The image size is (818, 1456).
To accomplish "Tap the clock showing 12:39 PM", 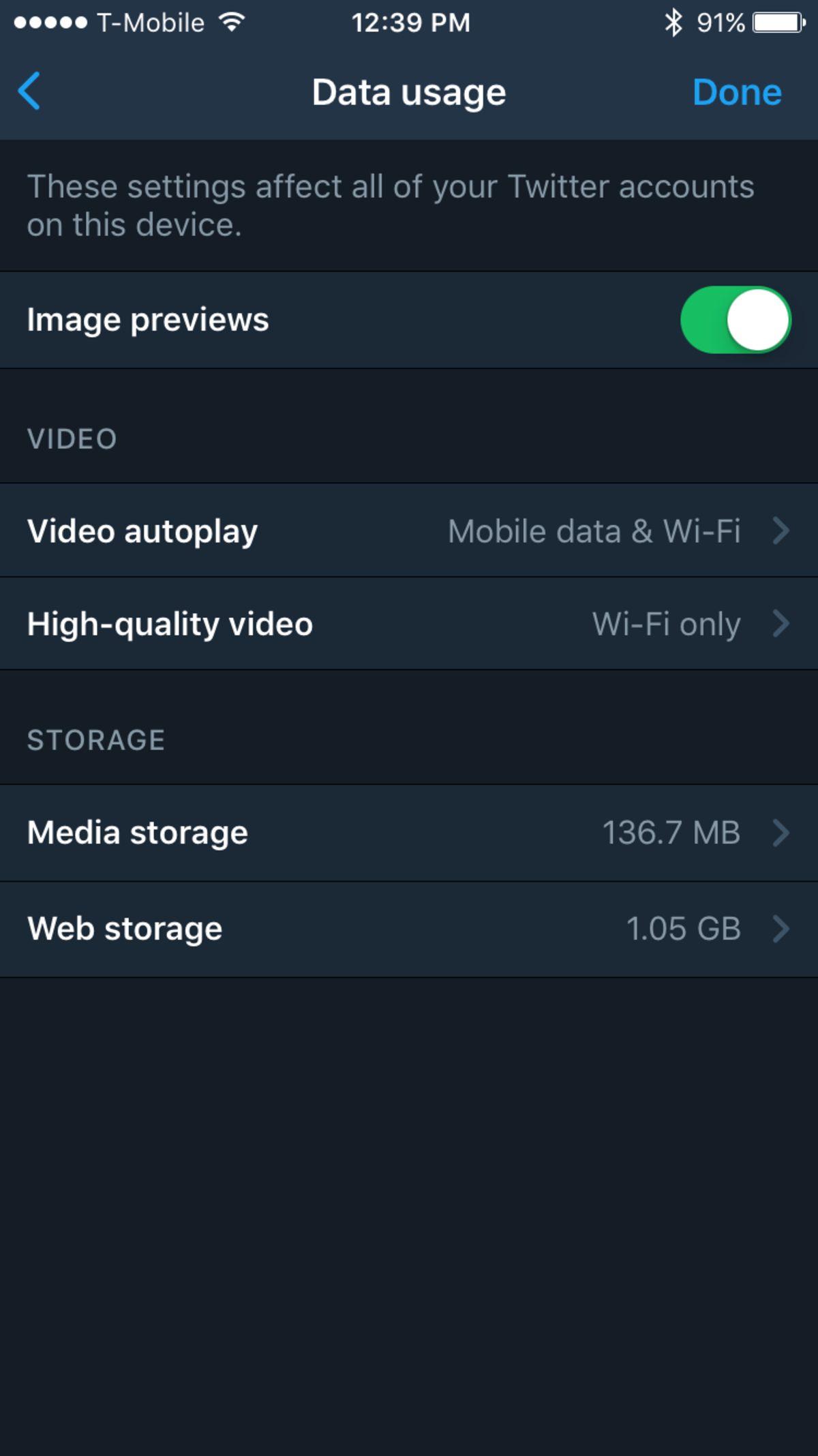I will pos(410,23).
